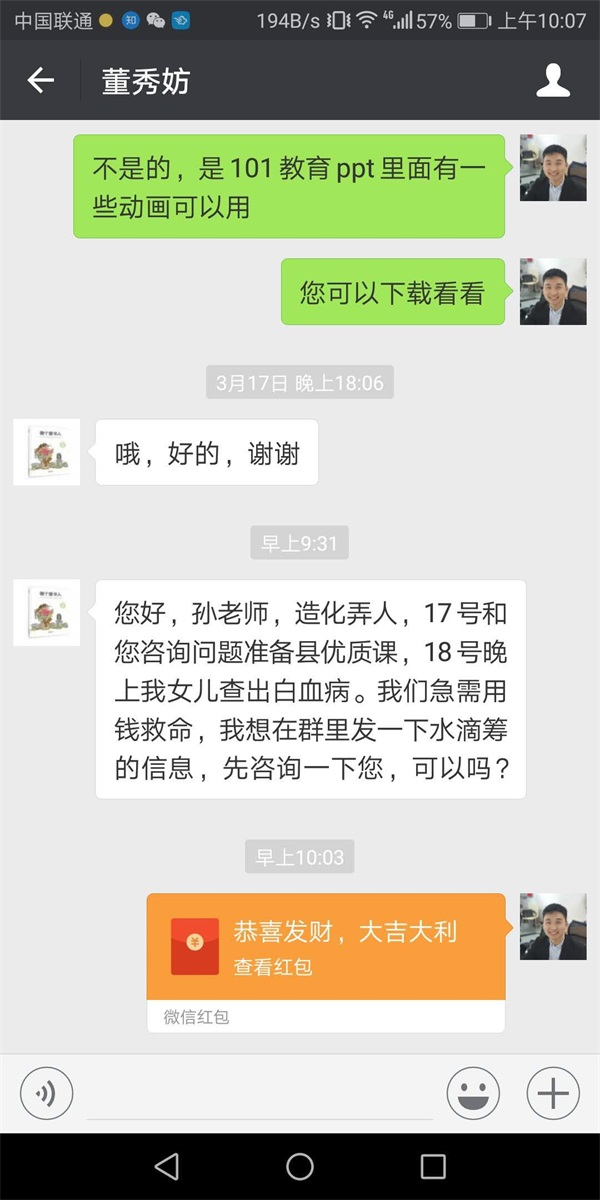Viewport: 600px width, 1200px height.
Task: Tap the message text input field
Action: click(x=260, y=1095)
